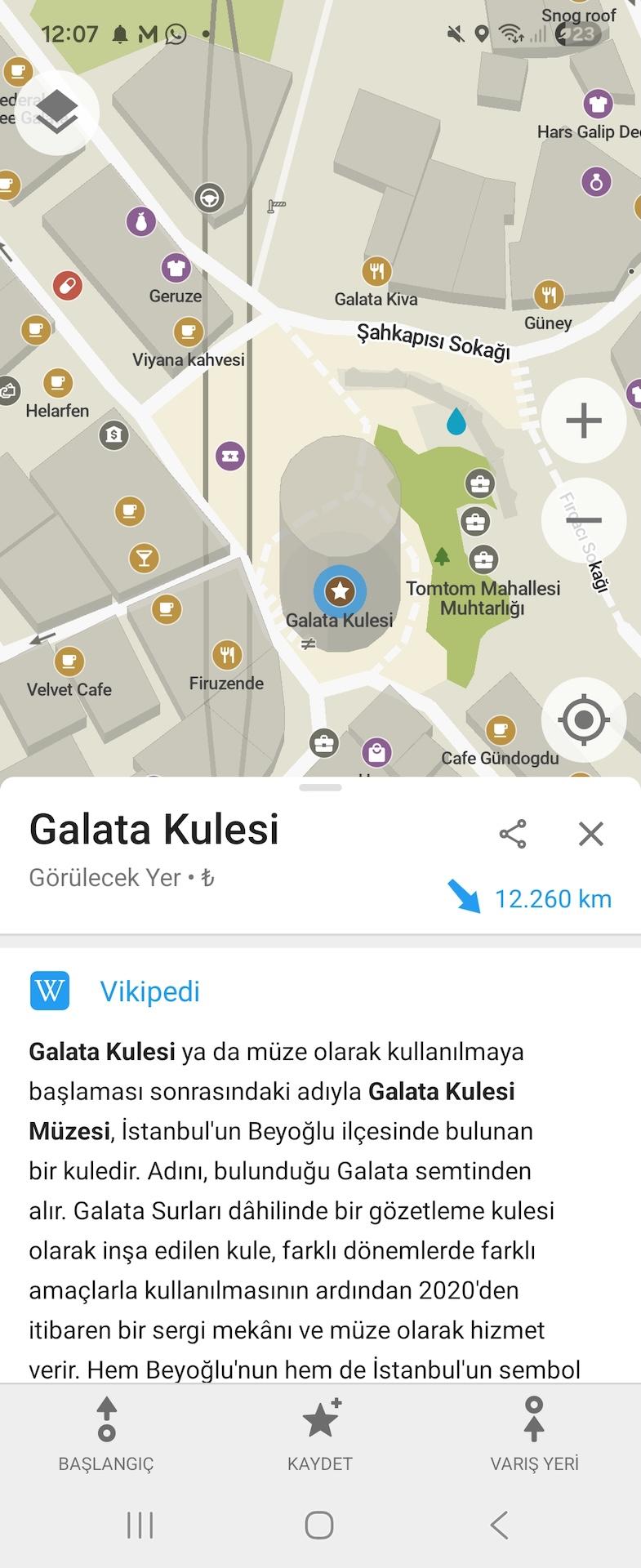This screenshot has height=1568, width=641.
Task: Select Galata Kiva restaurant marker
Action: [x=376, y=270]
